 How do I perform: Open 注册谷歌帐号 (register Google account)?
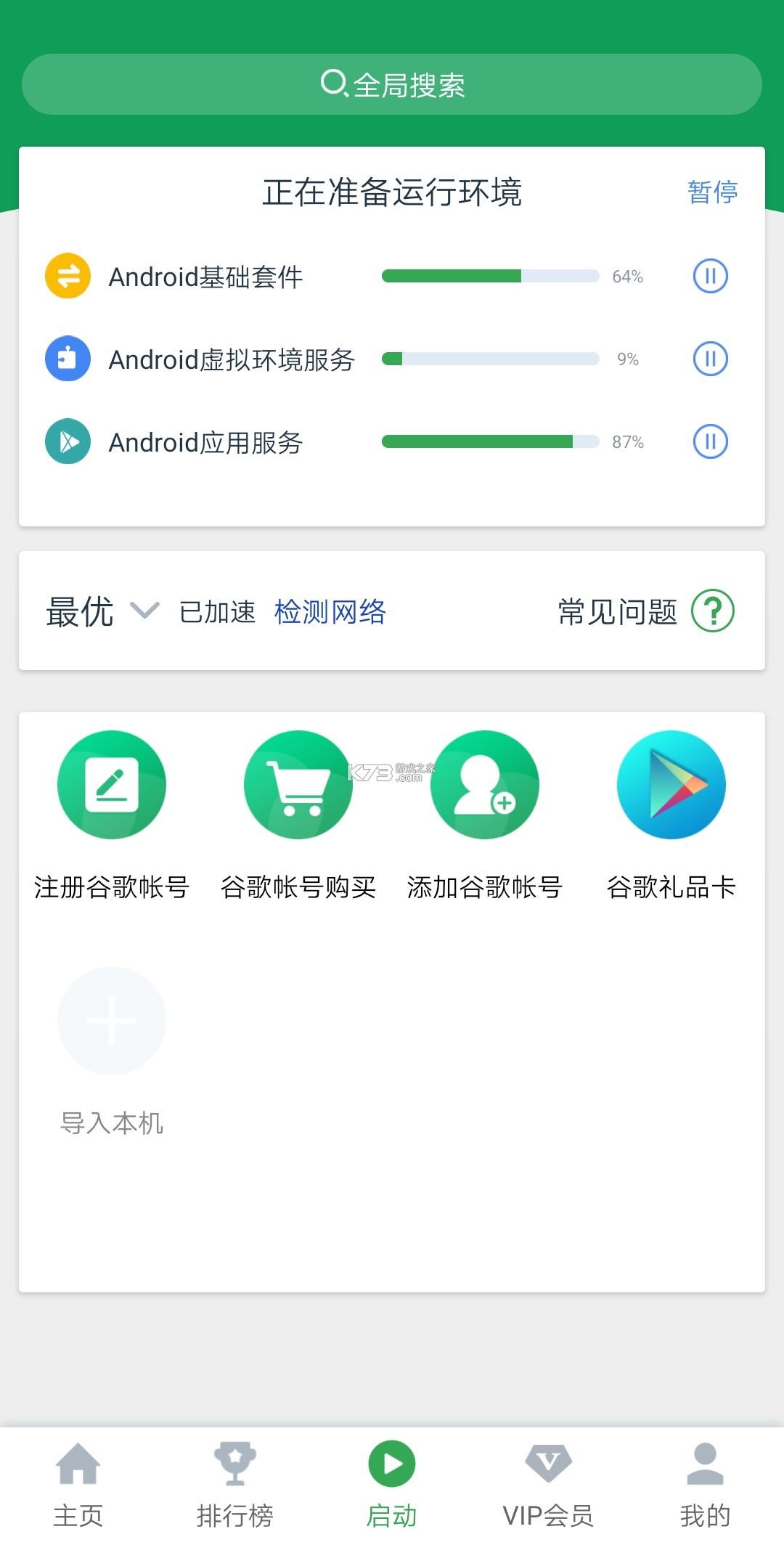(x=111, y=784)
